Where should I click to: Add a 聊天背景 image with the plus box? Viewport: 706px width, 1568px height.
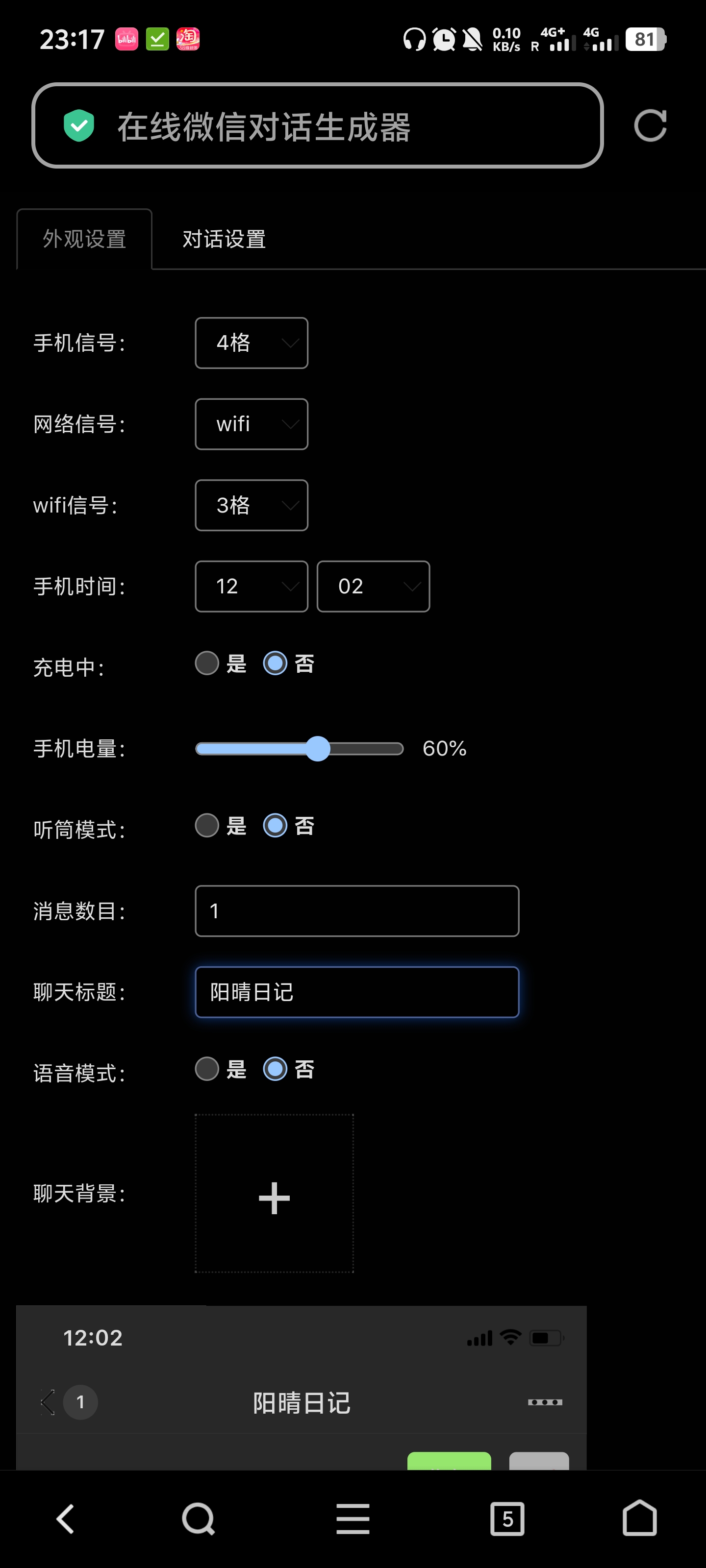click(x=274, y=1194)
